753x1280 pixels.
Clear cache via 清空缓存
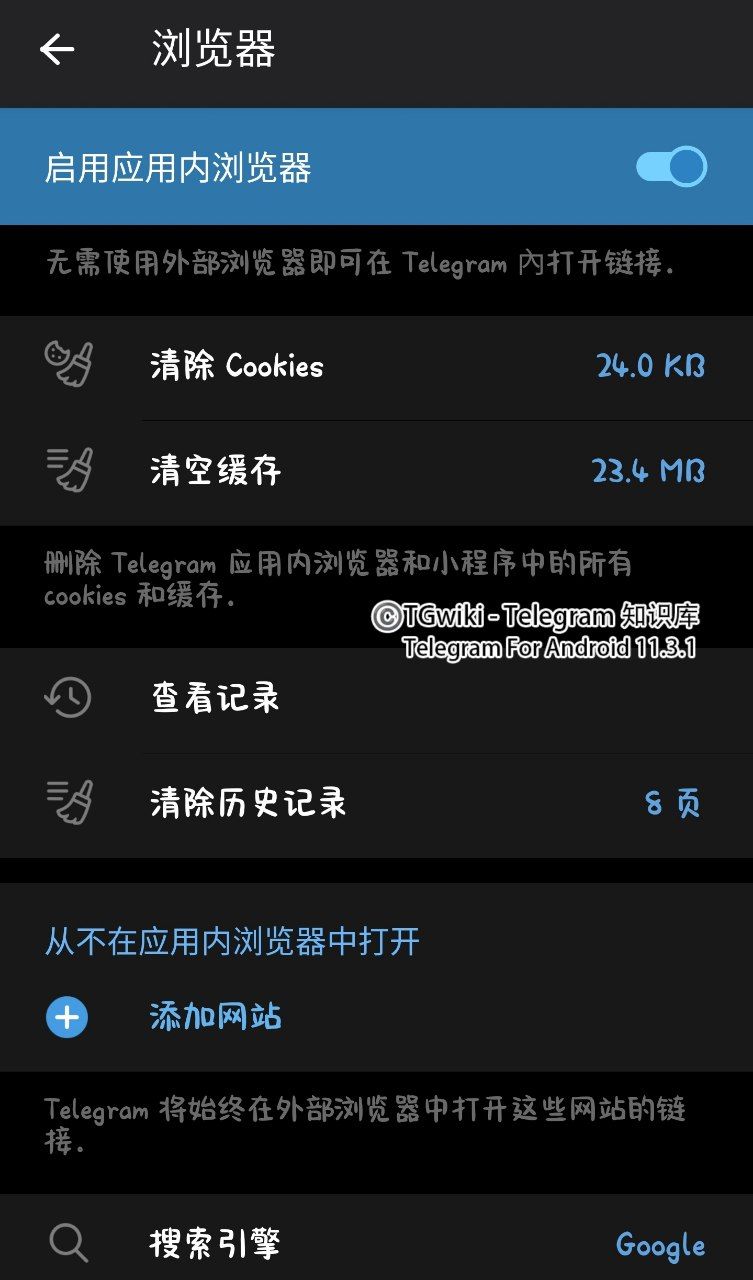click(x=376, y=470)
